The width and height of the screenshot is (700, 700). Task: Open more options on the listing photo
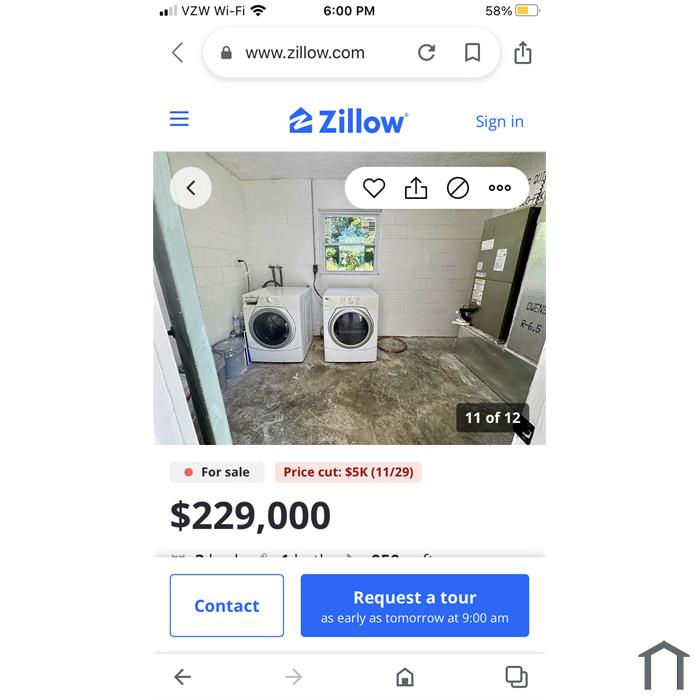(500, 188)
